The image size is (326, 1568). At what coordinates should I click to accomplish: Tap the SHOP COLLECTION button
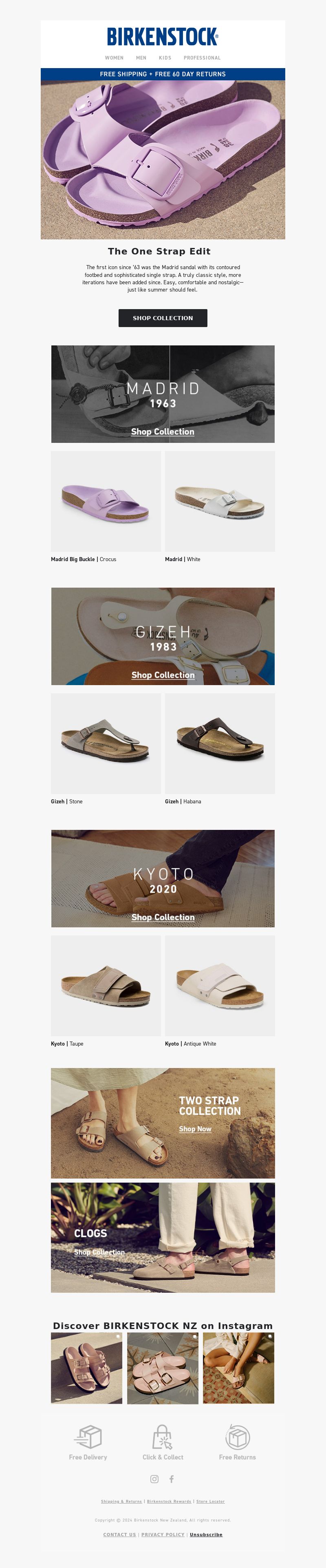tap(163, 318)
